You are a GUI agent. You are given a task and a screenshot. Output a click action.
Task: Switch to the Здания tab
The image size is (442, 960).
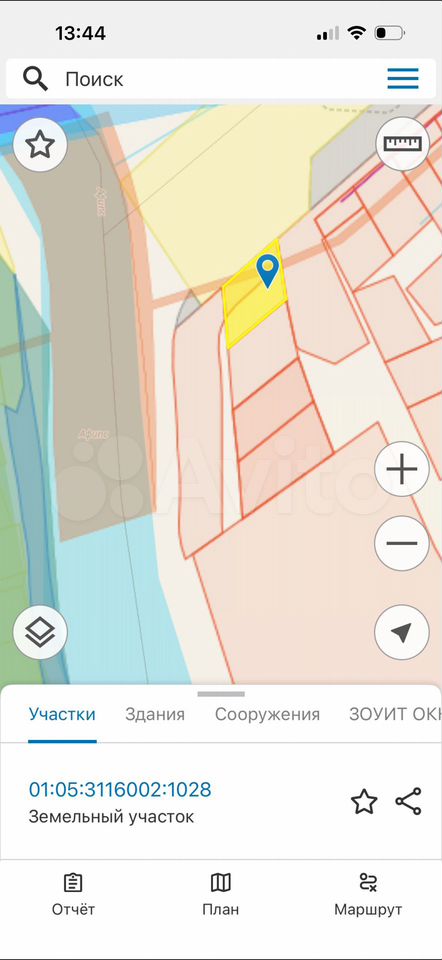pyautogui.click(x=155, y=714)
